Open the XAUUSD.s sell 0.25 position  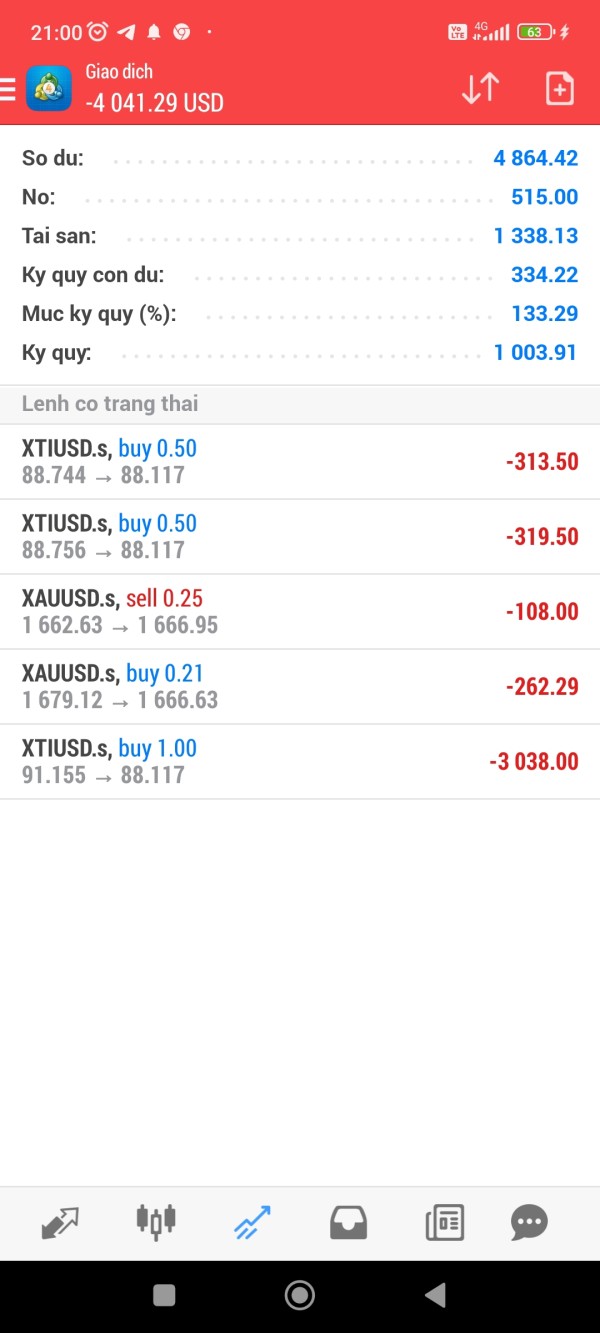tap(300, 612)
